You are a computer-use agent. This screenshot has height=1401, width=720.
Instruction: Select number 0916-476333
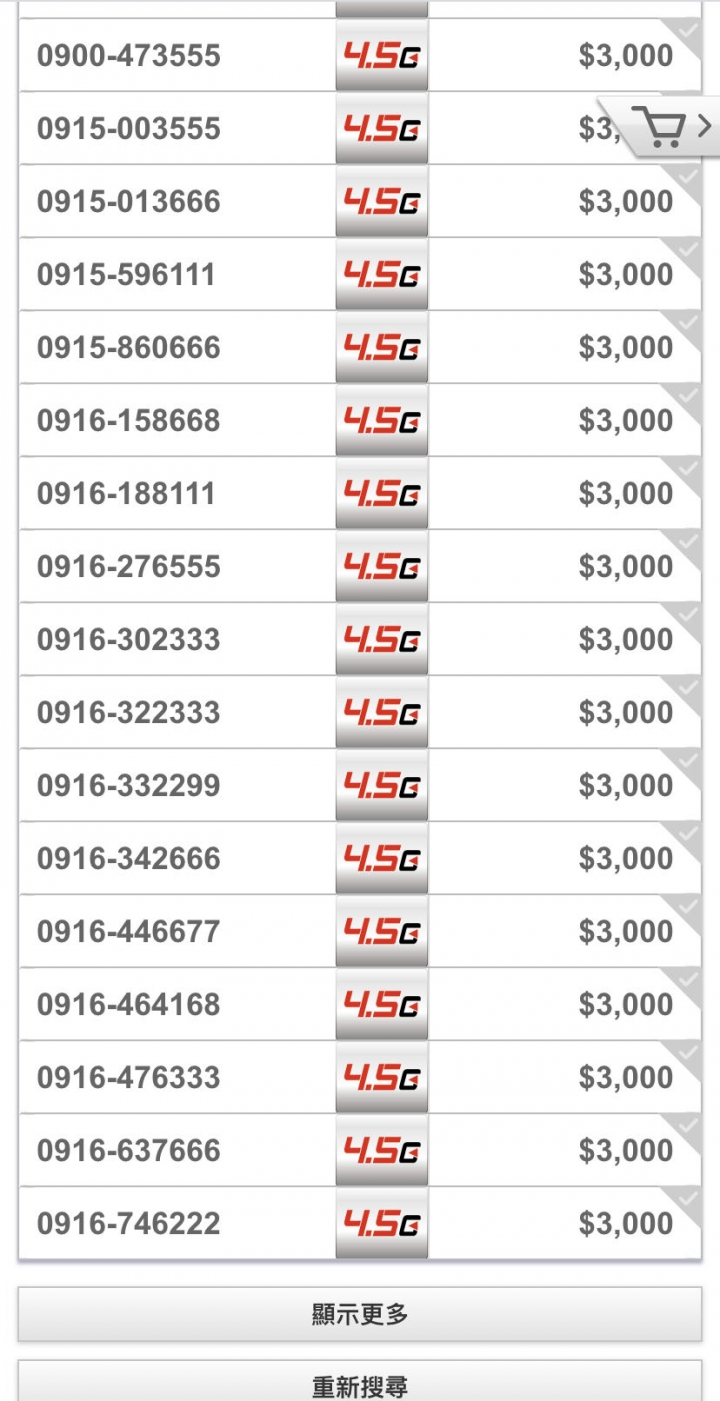(360, 1077)
